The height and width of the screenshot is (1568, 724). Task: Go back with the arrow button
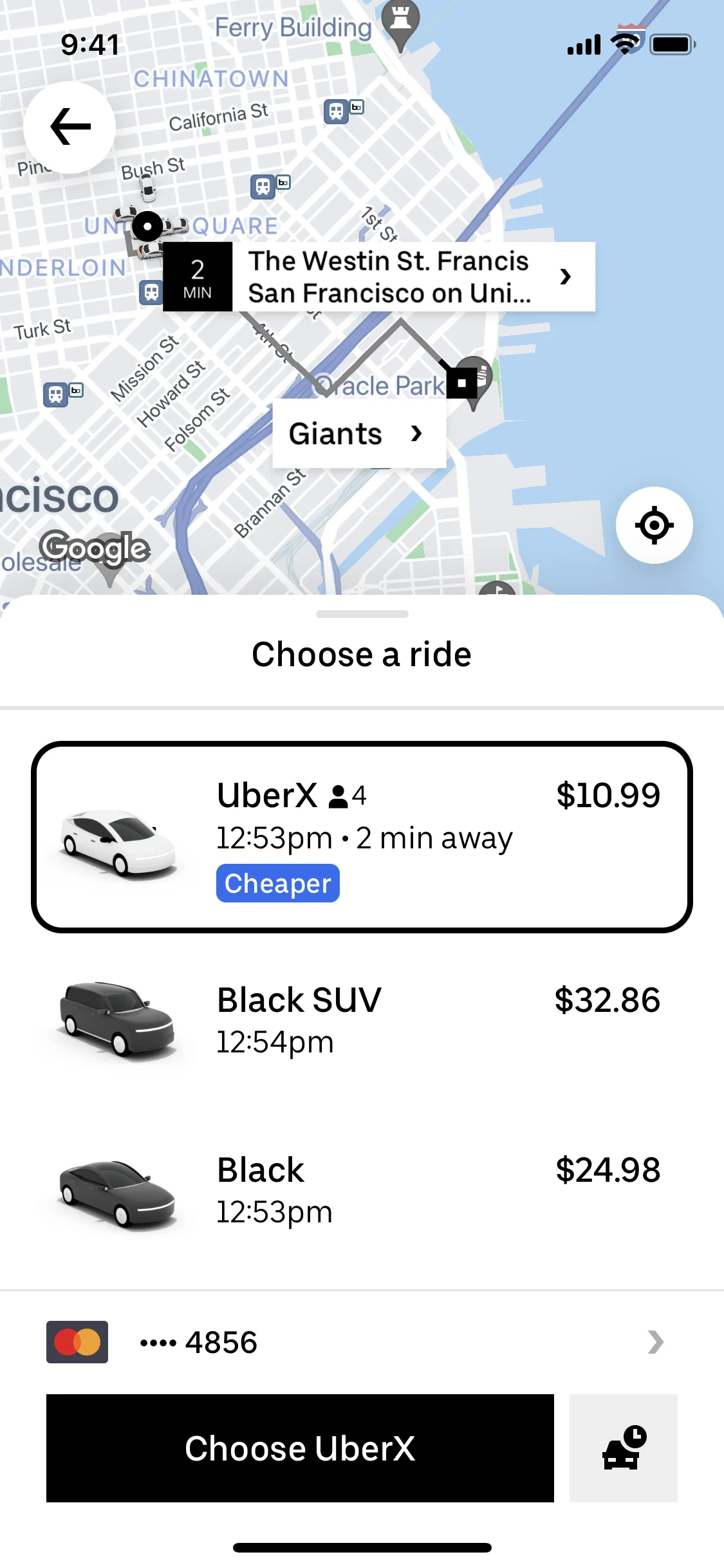pos(70,127)
